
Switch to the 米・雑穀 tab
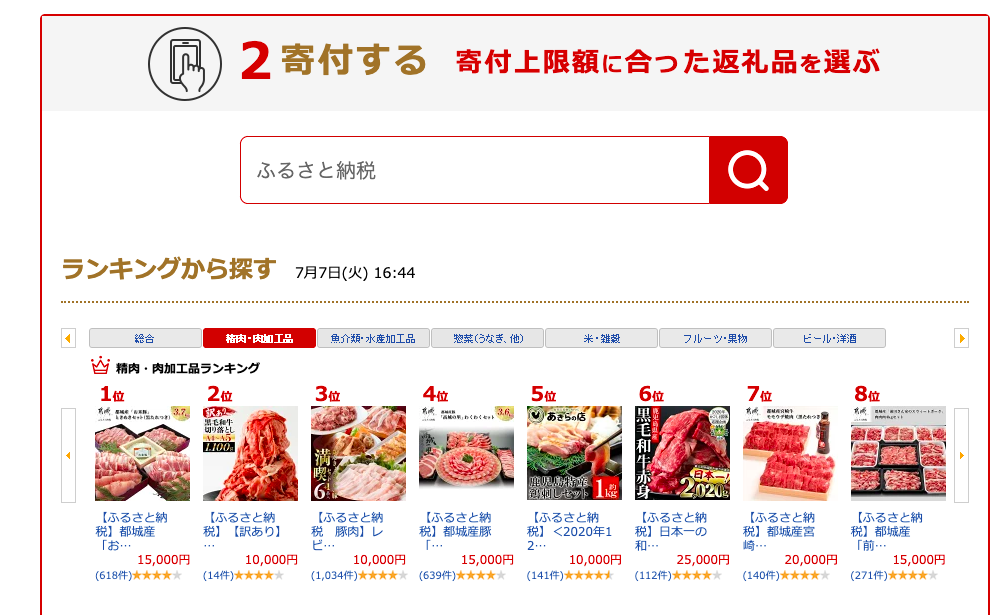point(601,338)
